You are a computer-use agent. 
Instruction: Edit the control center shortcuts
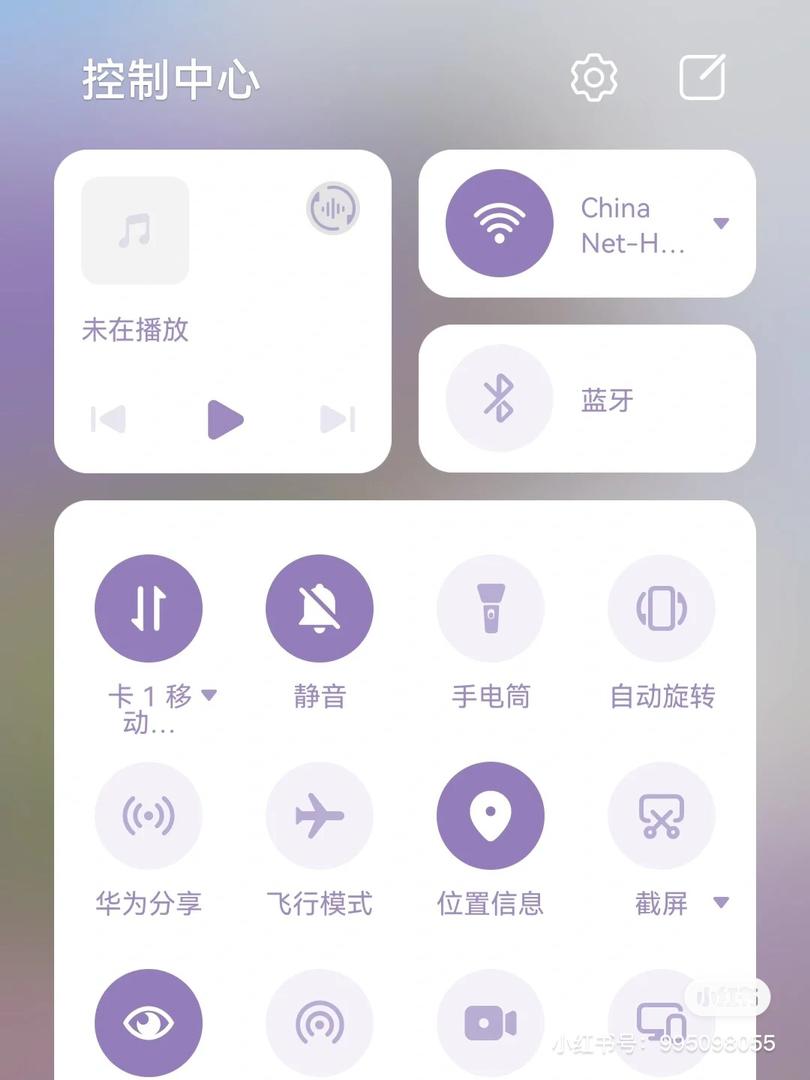[x=702, y=77]
